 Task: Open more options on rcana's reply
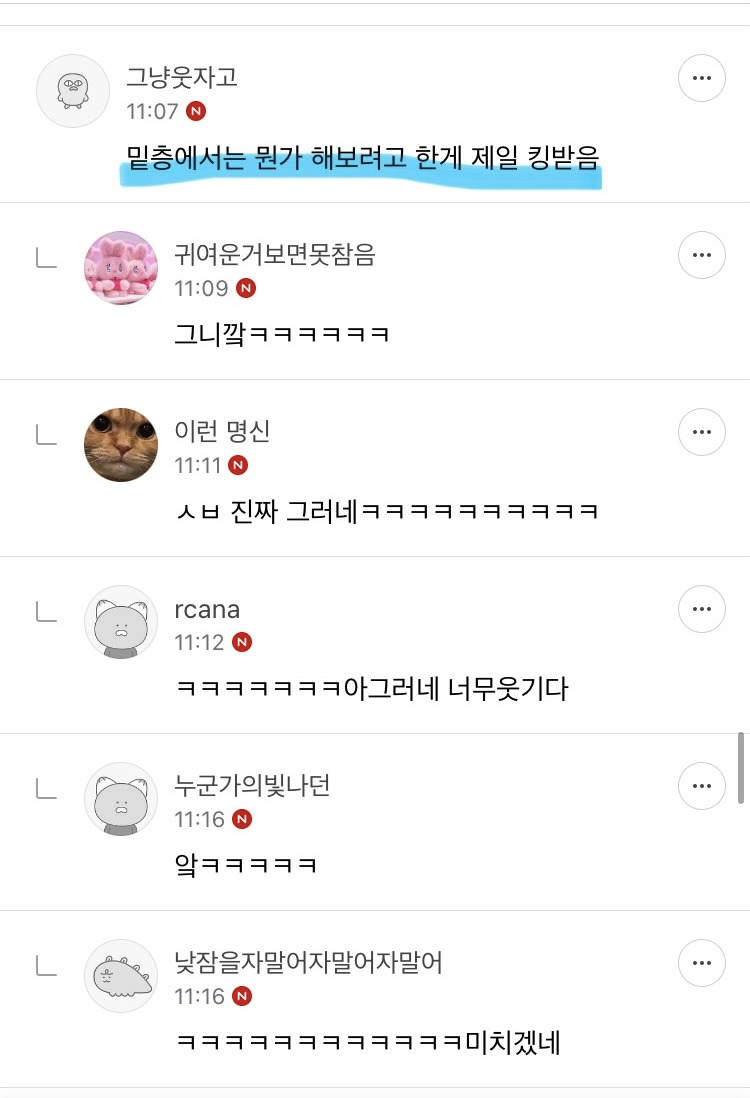(702, 609)
